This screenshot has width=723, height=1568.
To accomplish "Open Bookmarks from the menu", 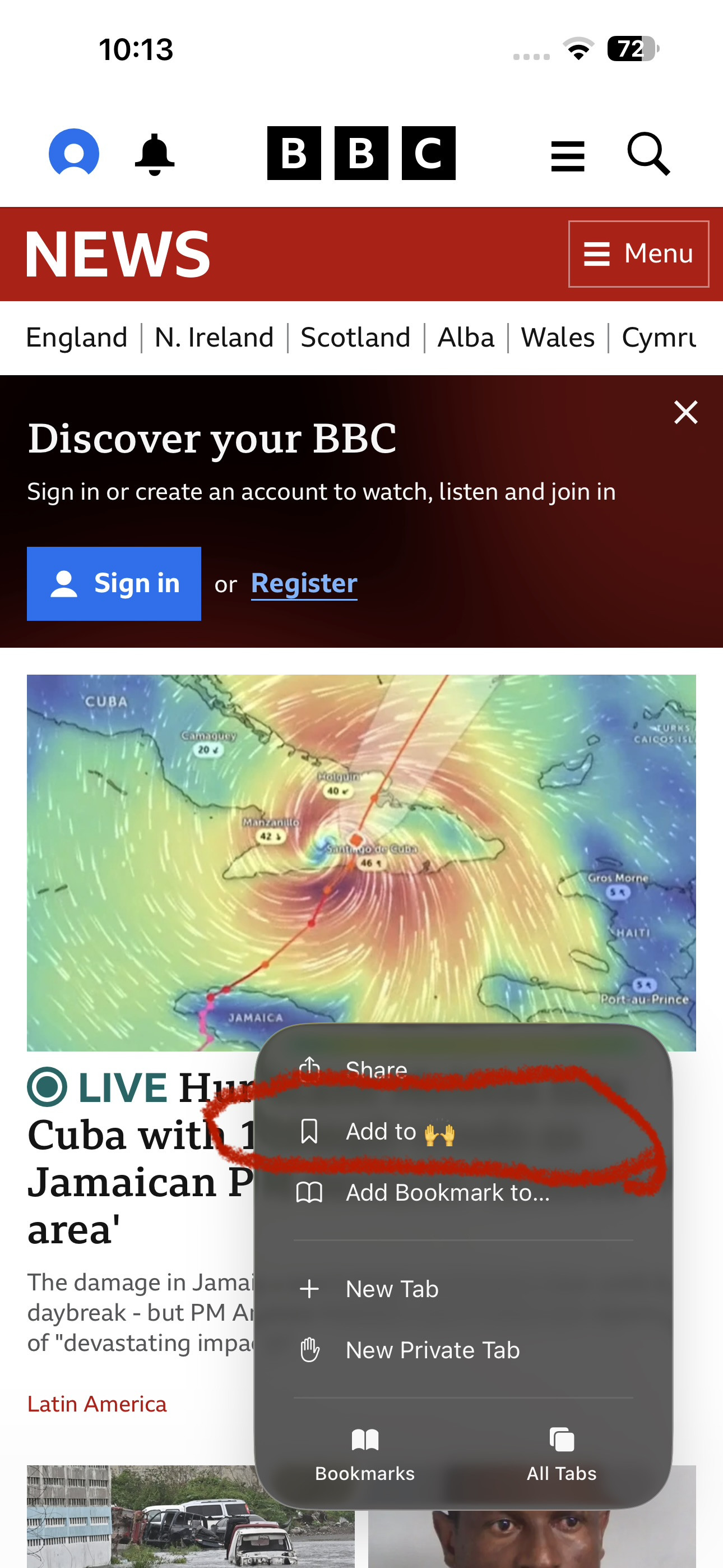I will (x=364, y=1455).
